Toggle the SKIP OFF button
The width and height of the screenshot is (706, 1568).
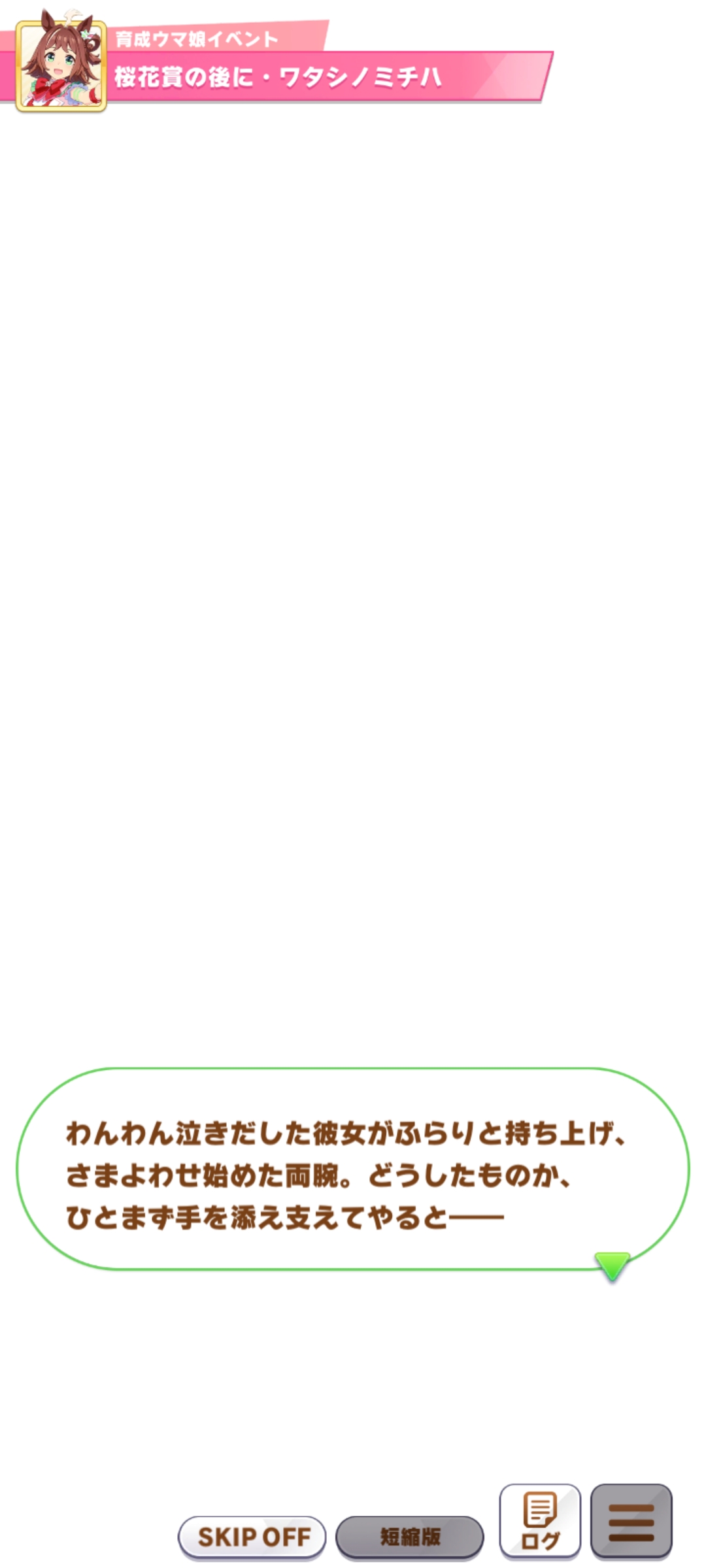(252, 1537)
